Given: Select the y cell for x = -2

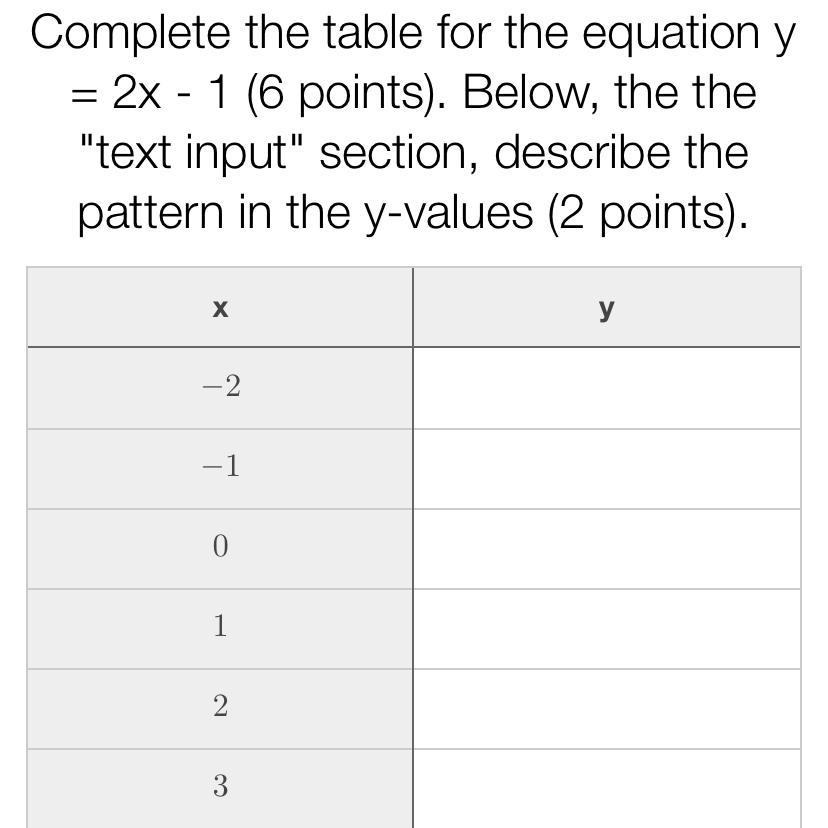Looking at the screenshot, I should click(x=606, y=388).
